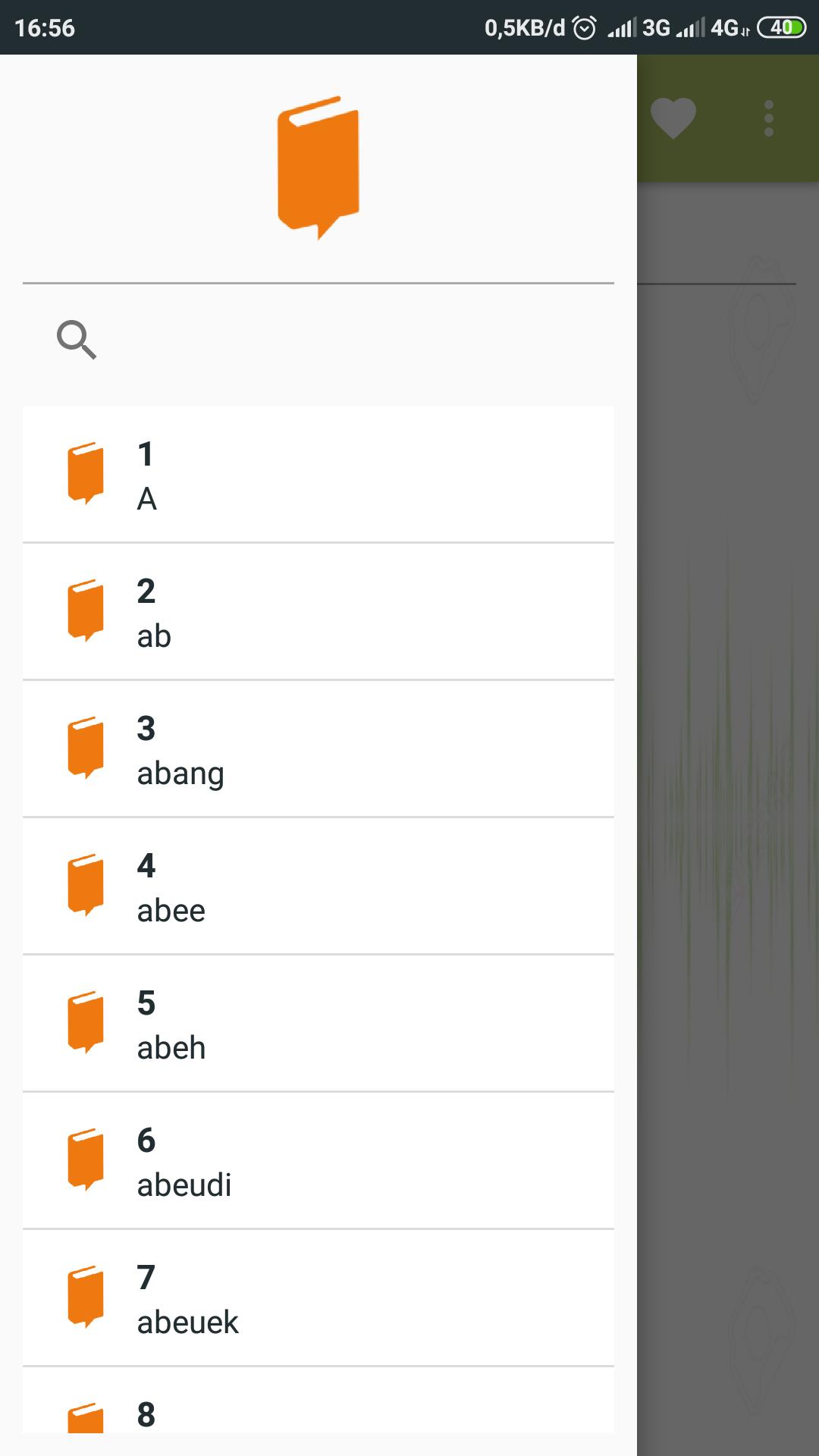Select the word "abang"
819x1456 pixels.
click(318, 750)
